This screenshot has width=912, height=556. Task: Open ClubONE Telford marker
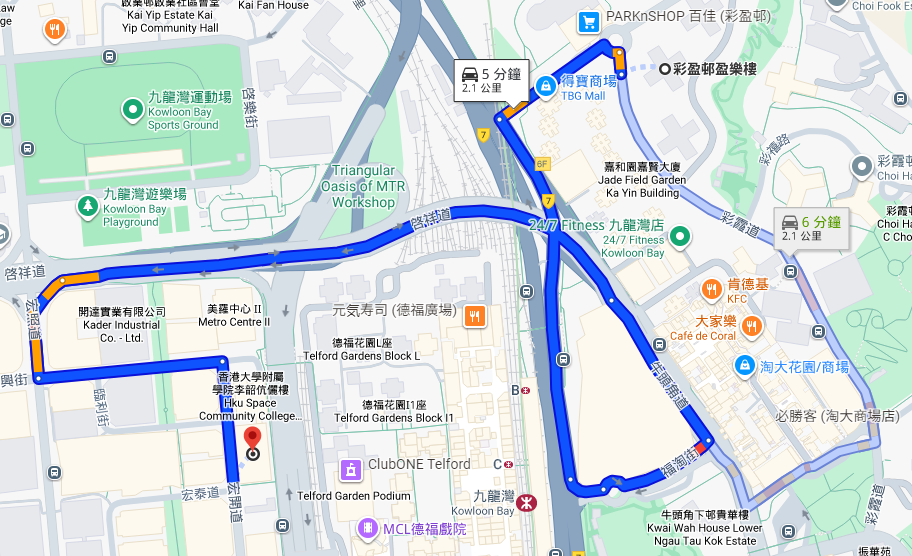tap(351, 467)
